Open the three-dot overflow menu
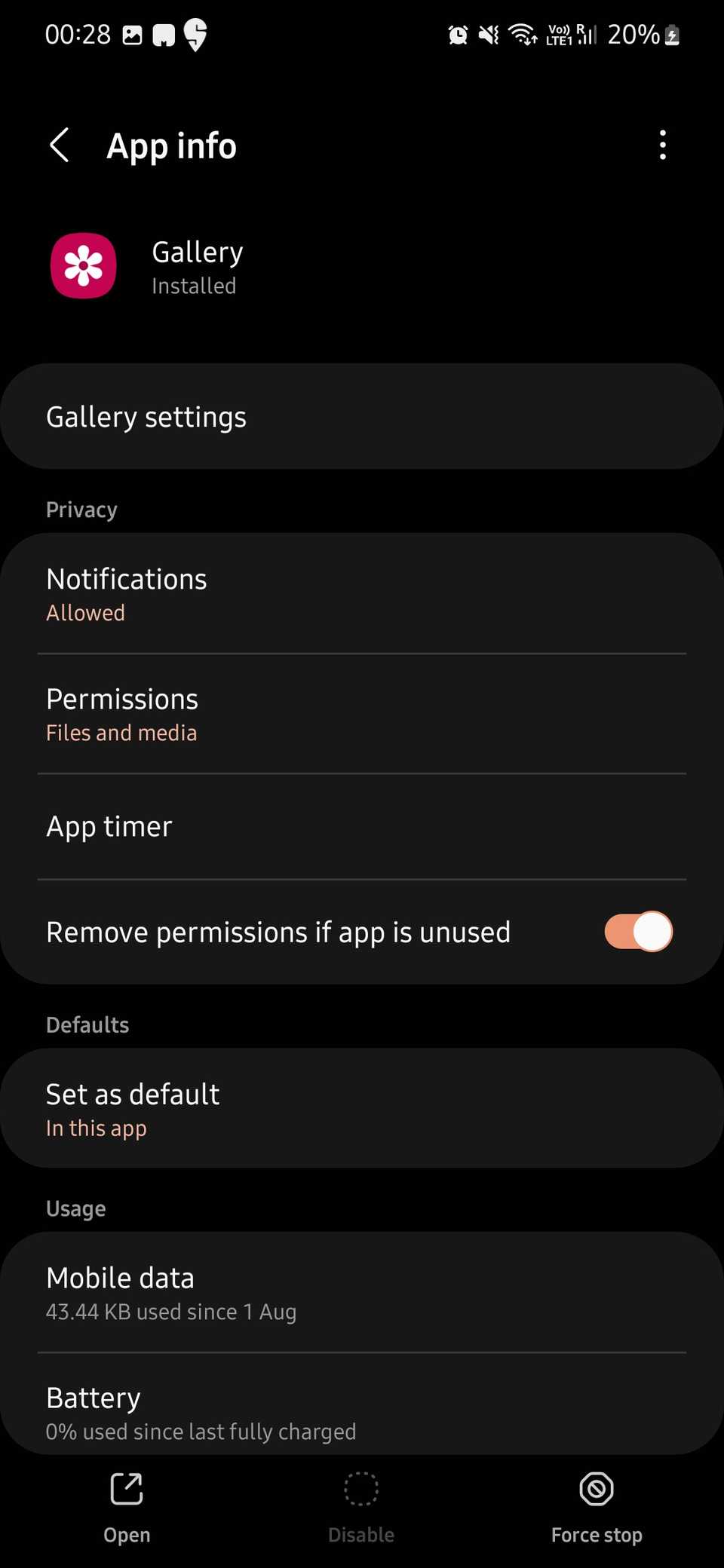724x1568 pixels. pyautogui.click(x=662, y=145)
